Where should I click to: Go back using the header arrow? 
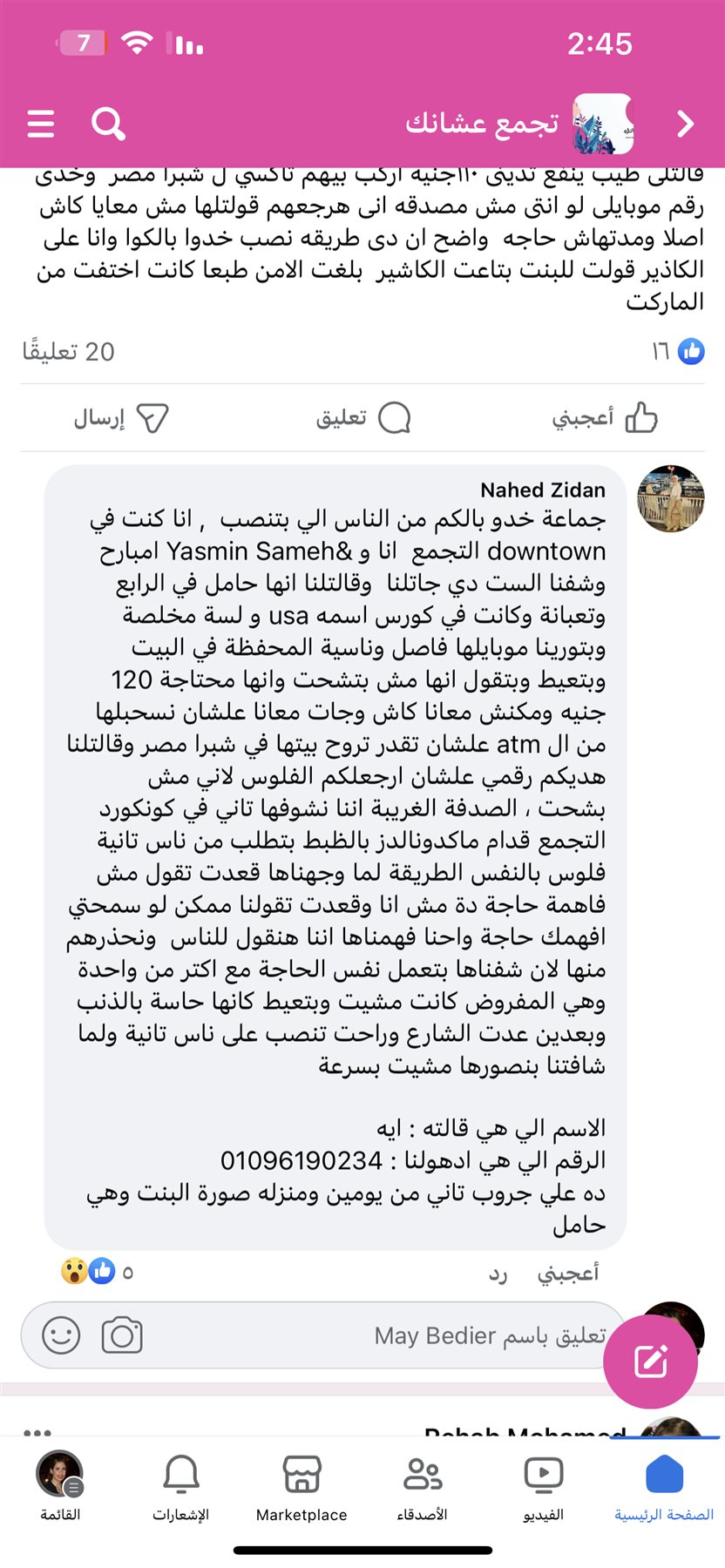(x=686, y=124)
